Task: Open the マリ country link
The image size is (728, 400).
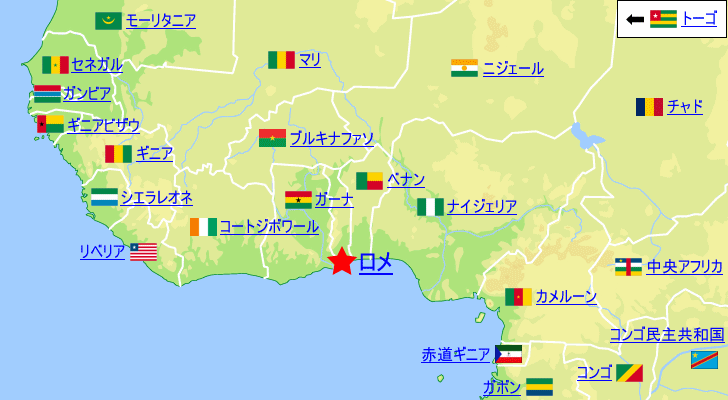Action: click(310, 60)
